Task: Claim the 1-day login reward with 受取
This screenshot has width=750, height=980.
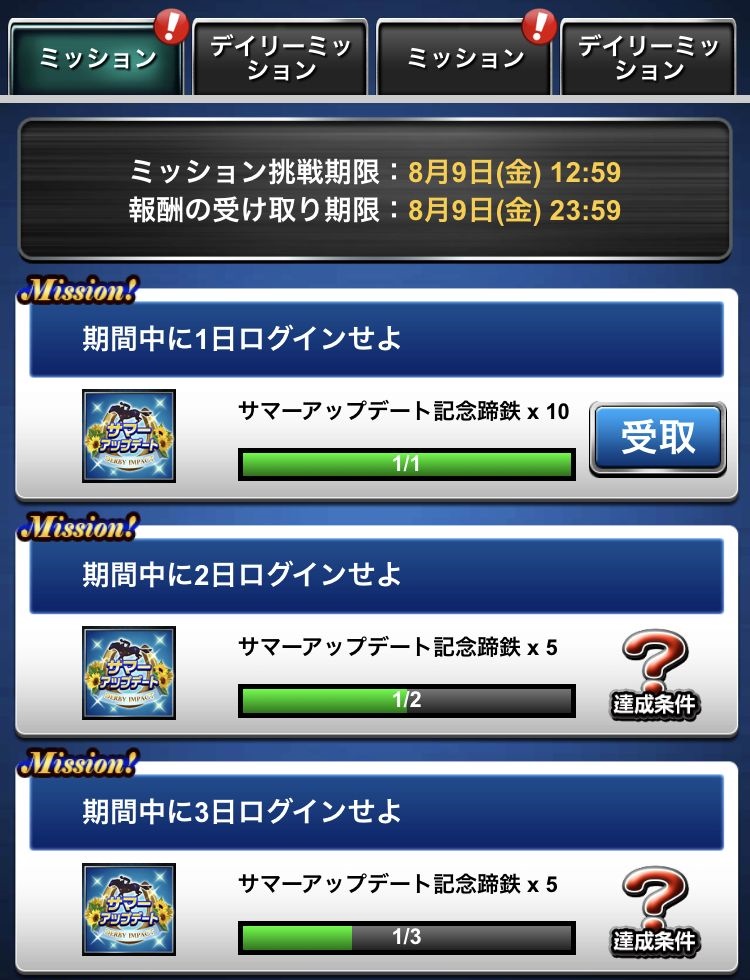Action: coord(657,438)
